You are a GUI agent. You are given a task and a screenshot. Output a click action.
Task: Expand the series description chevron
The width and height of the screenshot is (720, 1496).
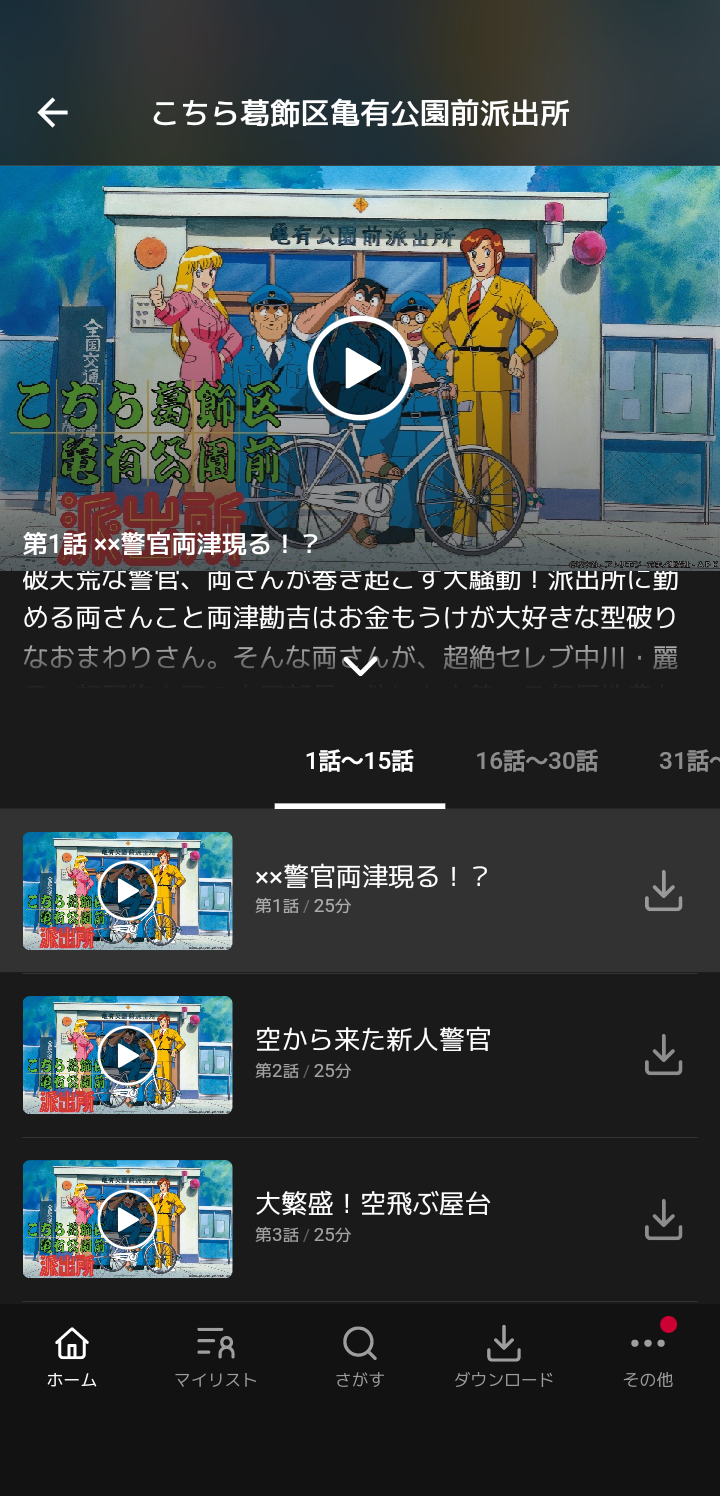click(360, 667)
